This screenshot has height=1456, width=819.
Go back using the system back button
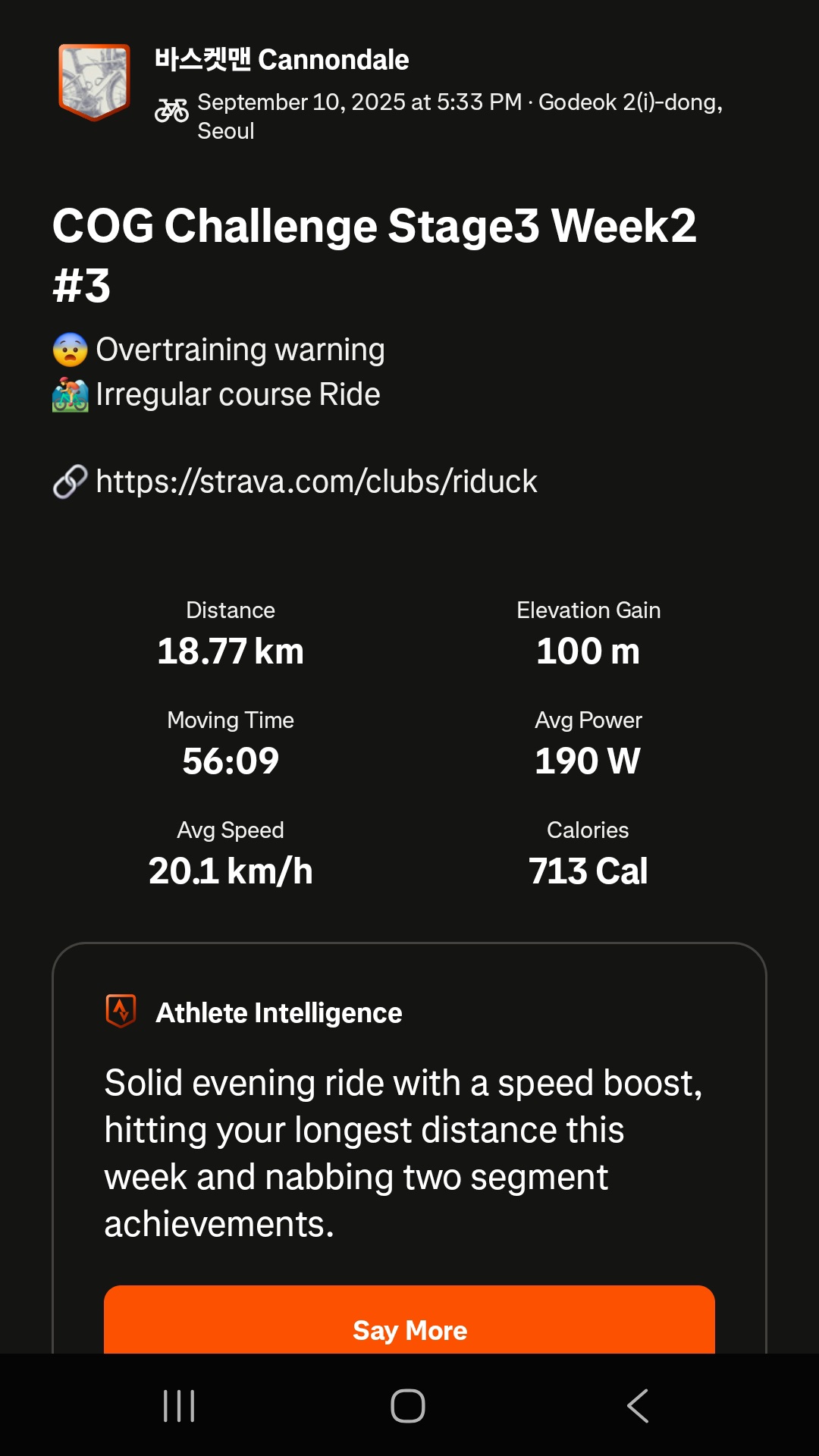coord(638,1406)
